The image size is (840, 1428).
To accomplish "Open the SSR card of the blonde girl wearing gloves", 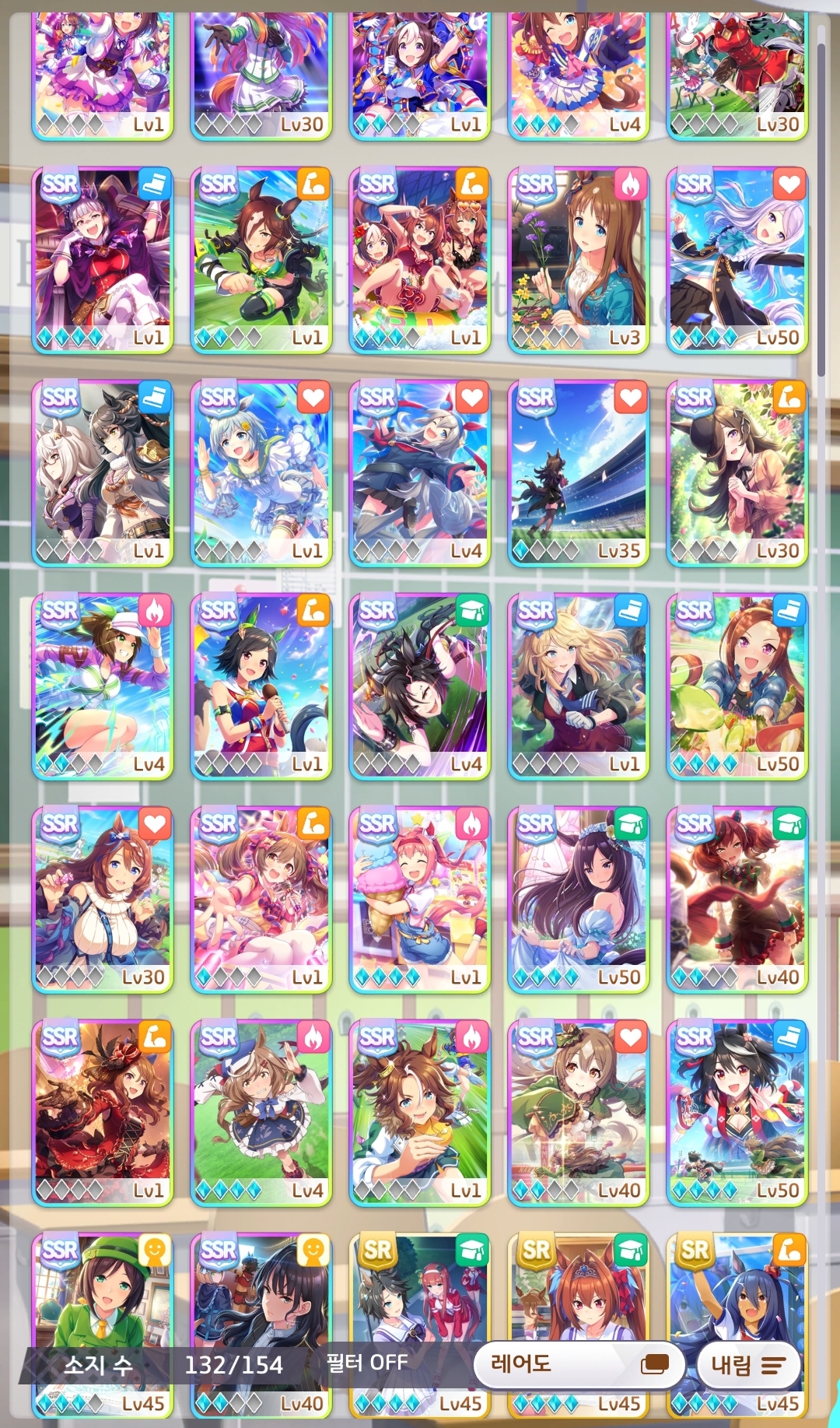I will [x=579, y=686].
